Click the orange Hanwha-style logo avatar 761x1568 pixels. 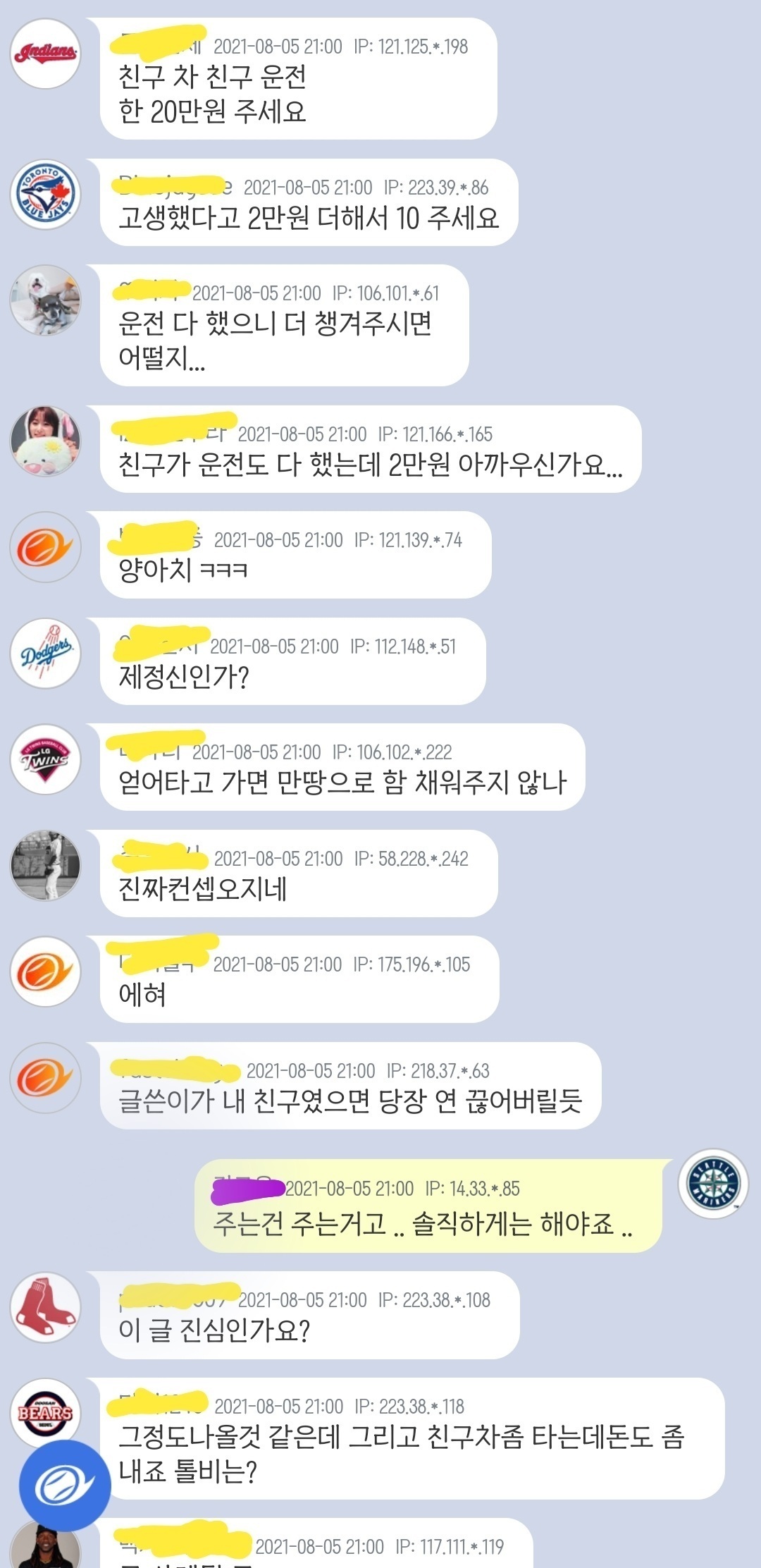point(46,546)
